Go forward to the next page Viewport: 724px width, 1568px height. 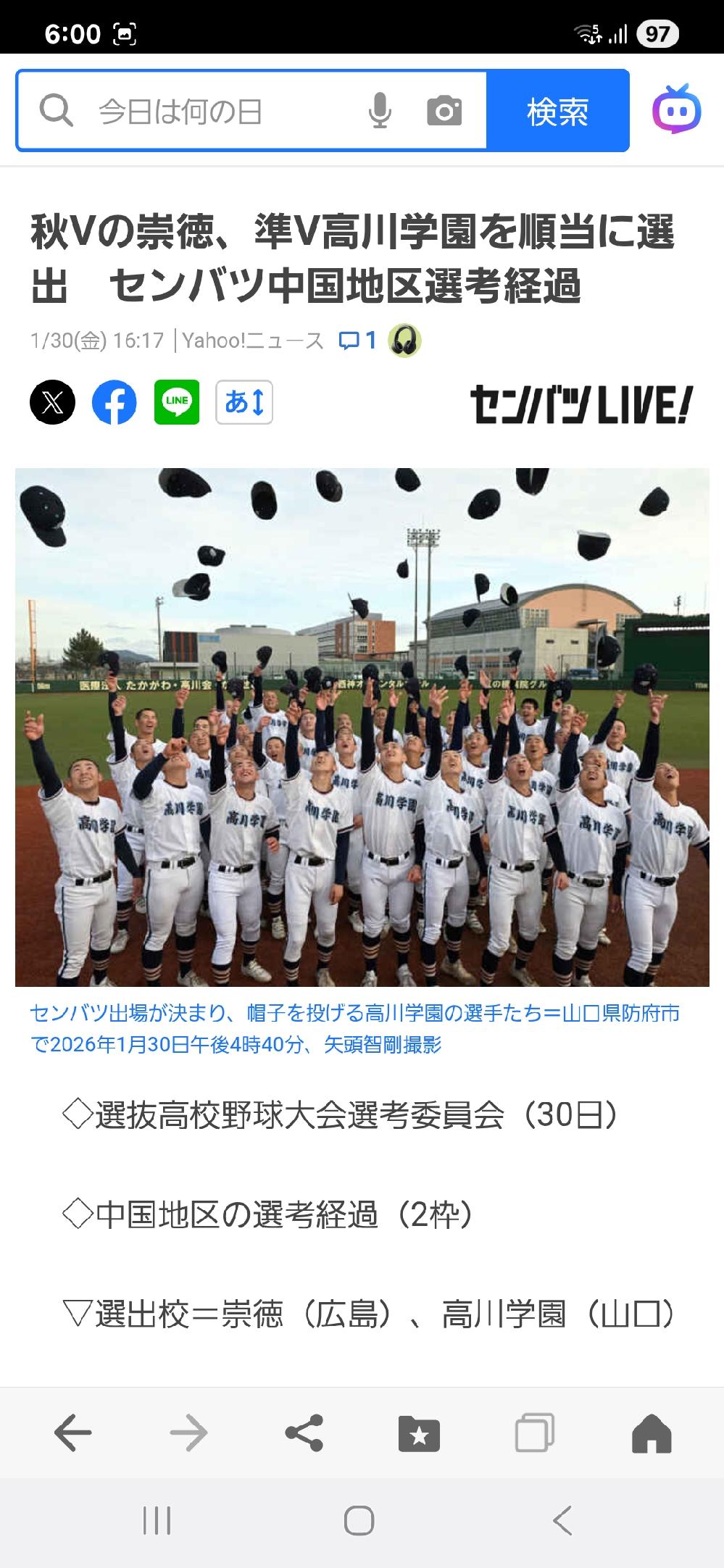[188, 1433]
